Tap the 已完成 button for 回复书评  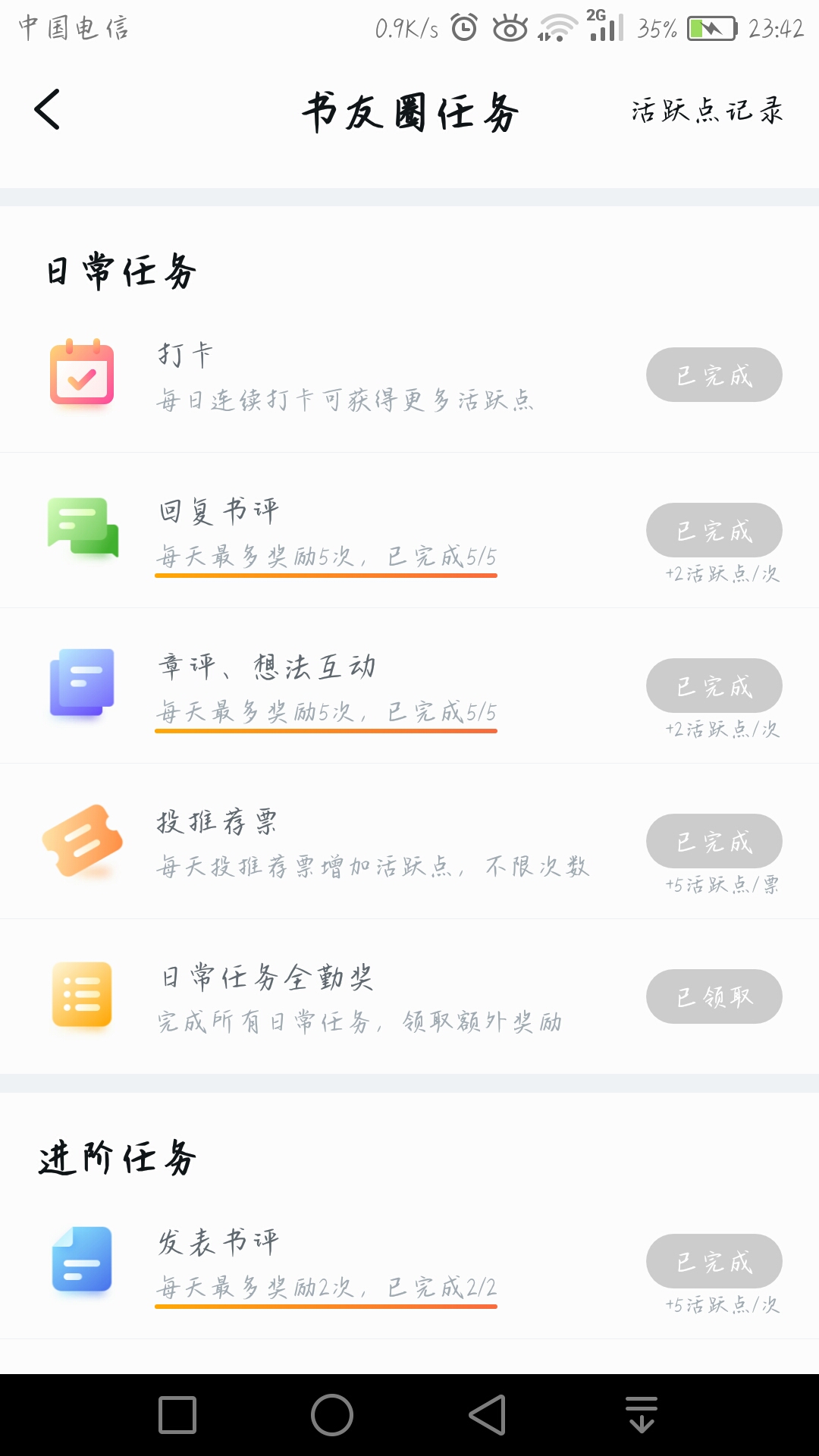[x=714, y=530]
